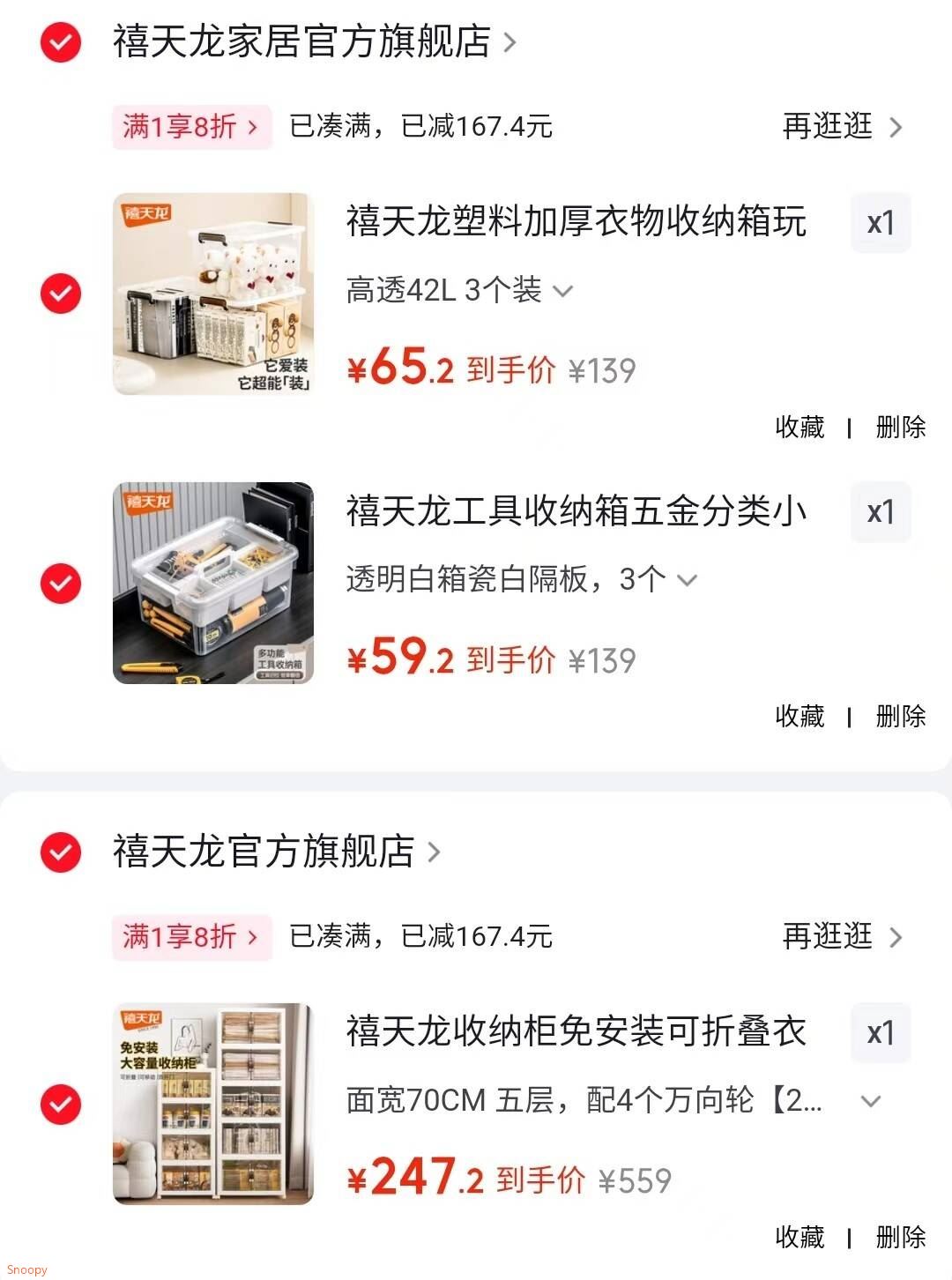Open the x1 quantity control for the tool box
Screen dimensions: 952x1280
coord(881,512)
